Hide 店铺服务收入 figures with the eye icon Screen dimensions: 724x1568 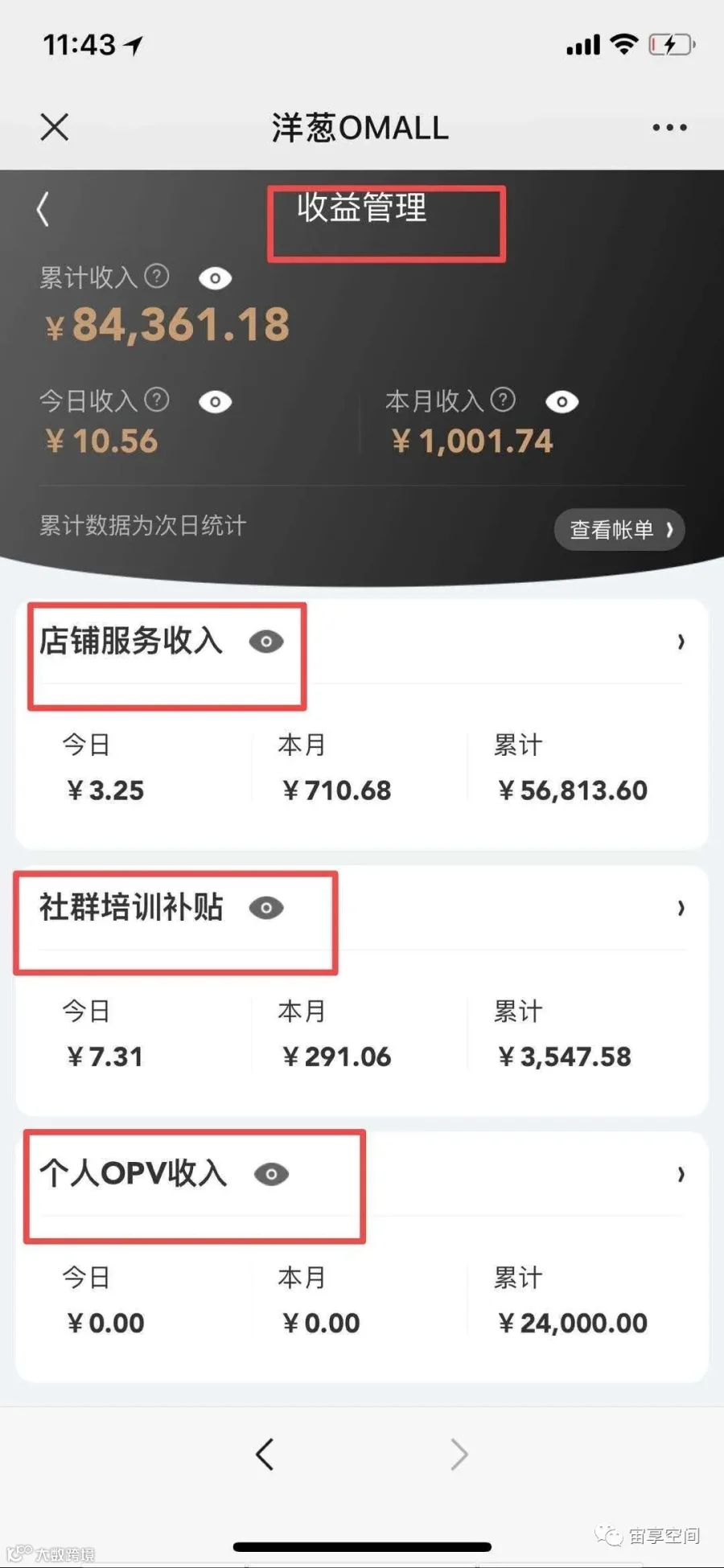click(266, 642)
